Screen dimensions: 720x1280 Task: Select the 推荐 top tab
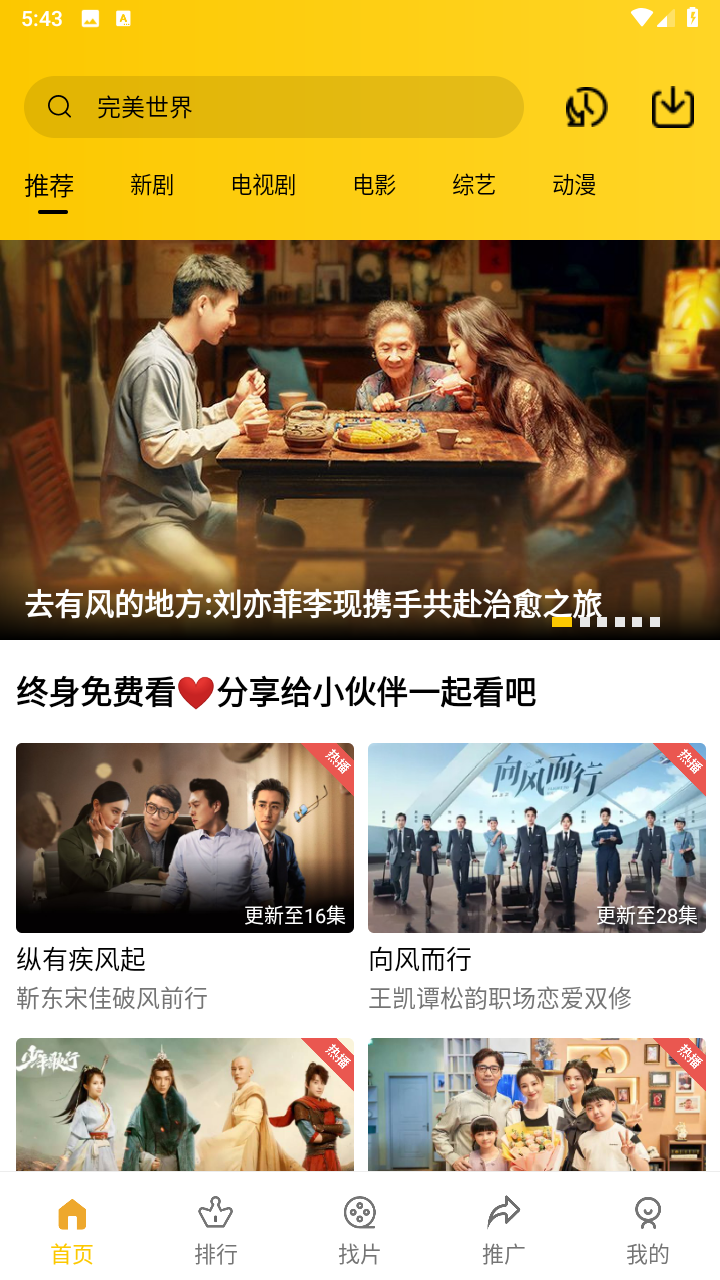point(50,185)
